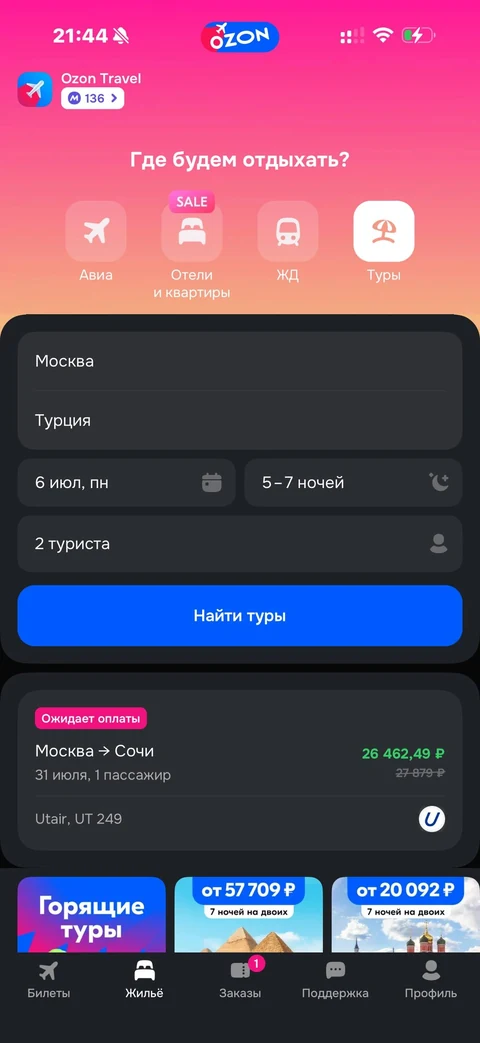480x1043 pixels.
Task: Open the date picker 6 июл, пн
Action: (x=126, y=482)
